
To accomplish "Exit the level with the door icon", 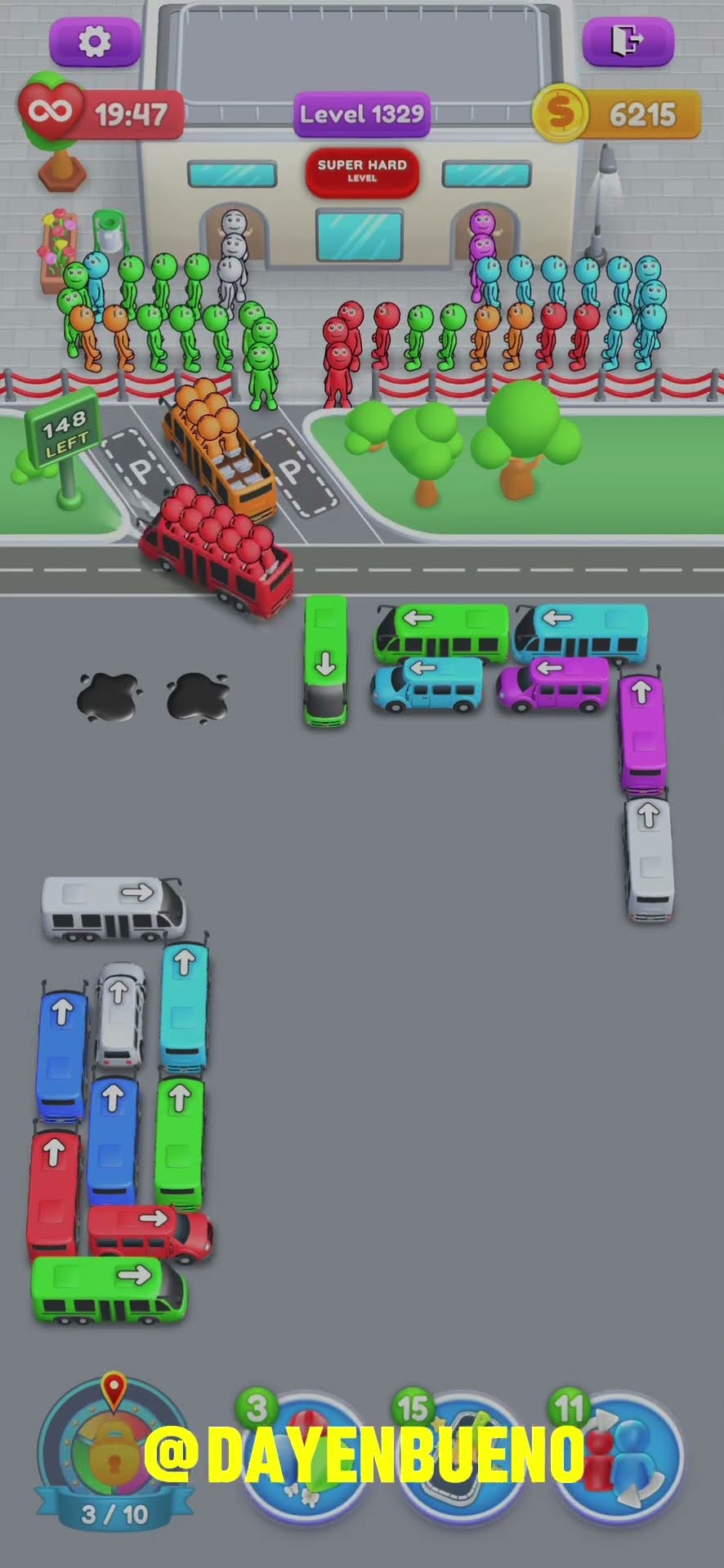I will 628,40.
